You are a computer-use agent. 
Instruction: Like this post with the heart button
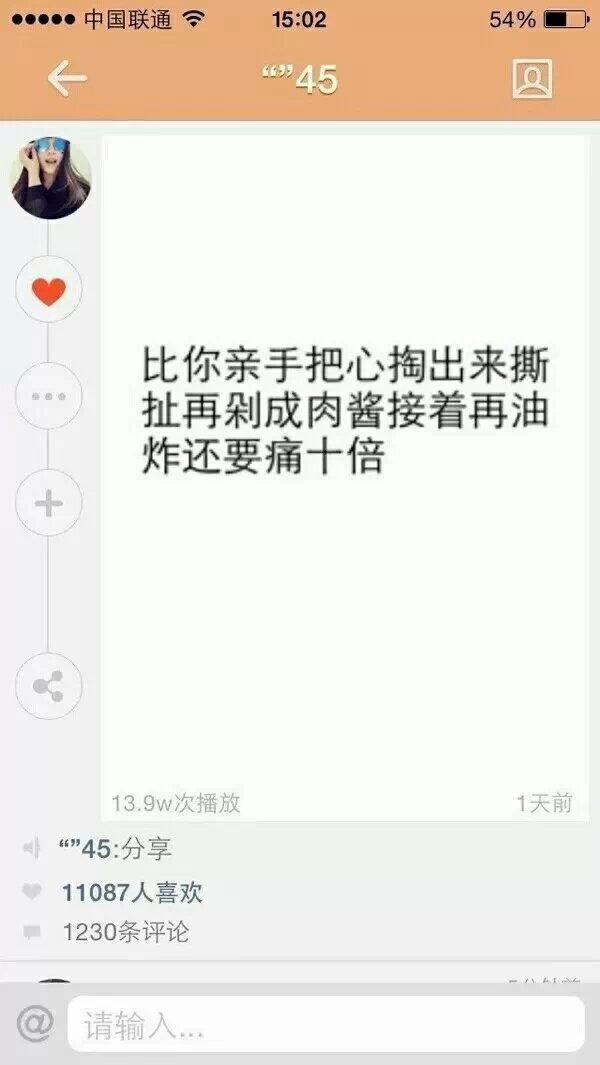pyautogui.click(x=48, y=291)
